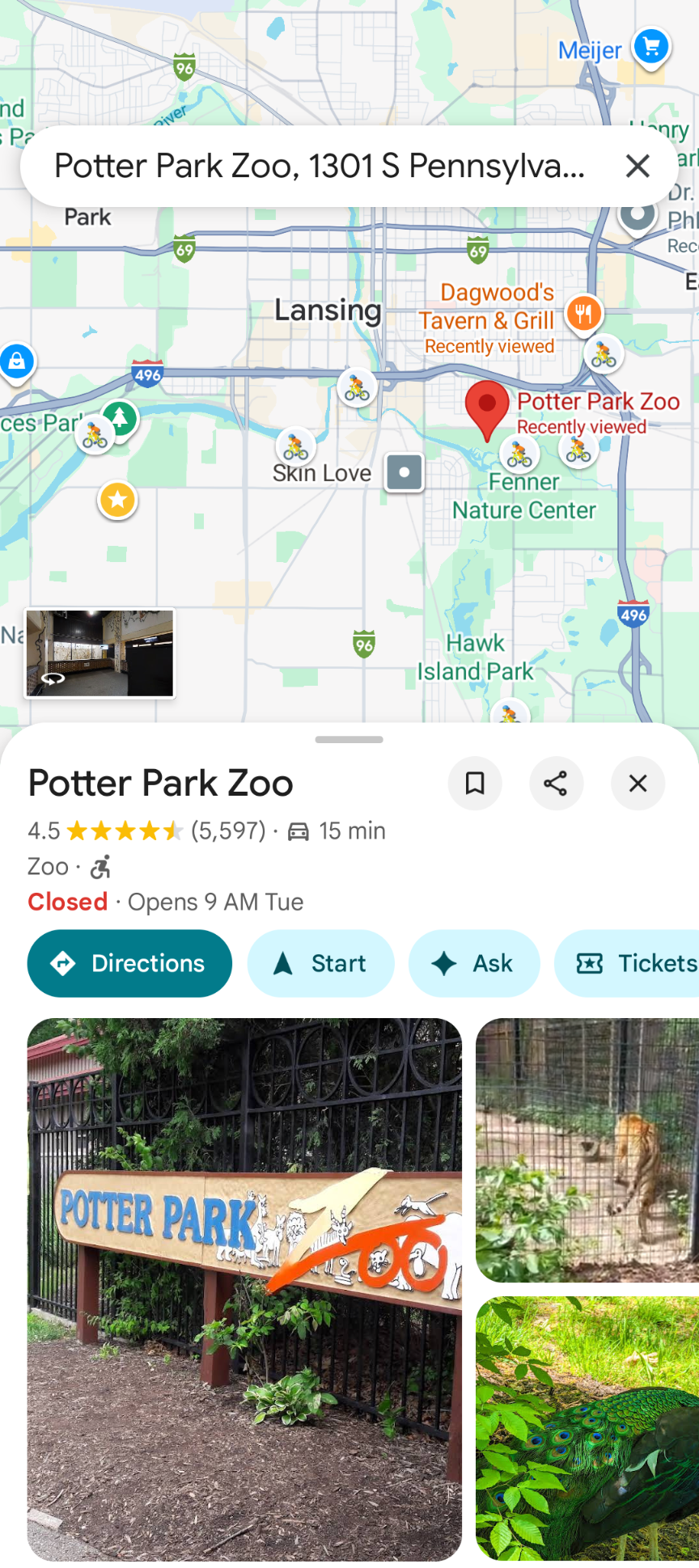The image size is (699, 1568).
Task: Click the car icon next to 15 min
Action: [300, 830]
